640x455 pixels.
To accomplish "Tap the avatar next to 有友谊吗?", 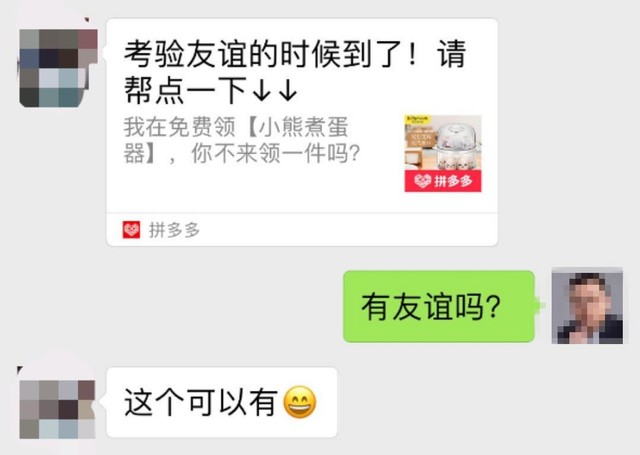I will (x=588, y=306).
